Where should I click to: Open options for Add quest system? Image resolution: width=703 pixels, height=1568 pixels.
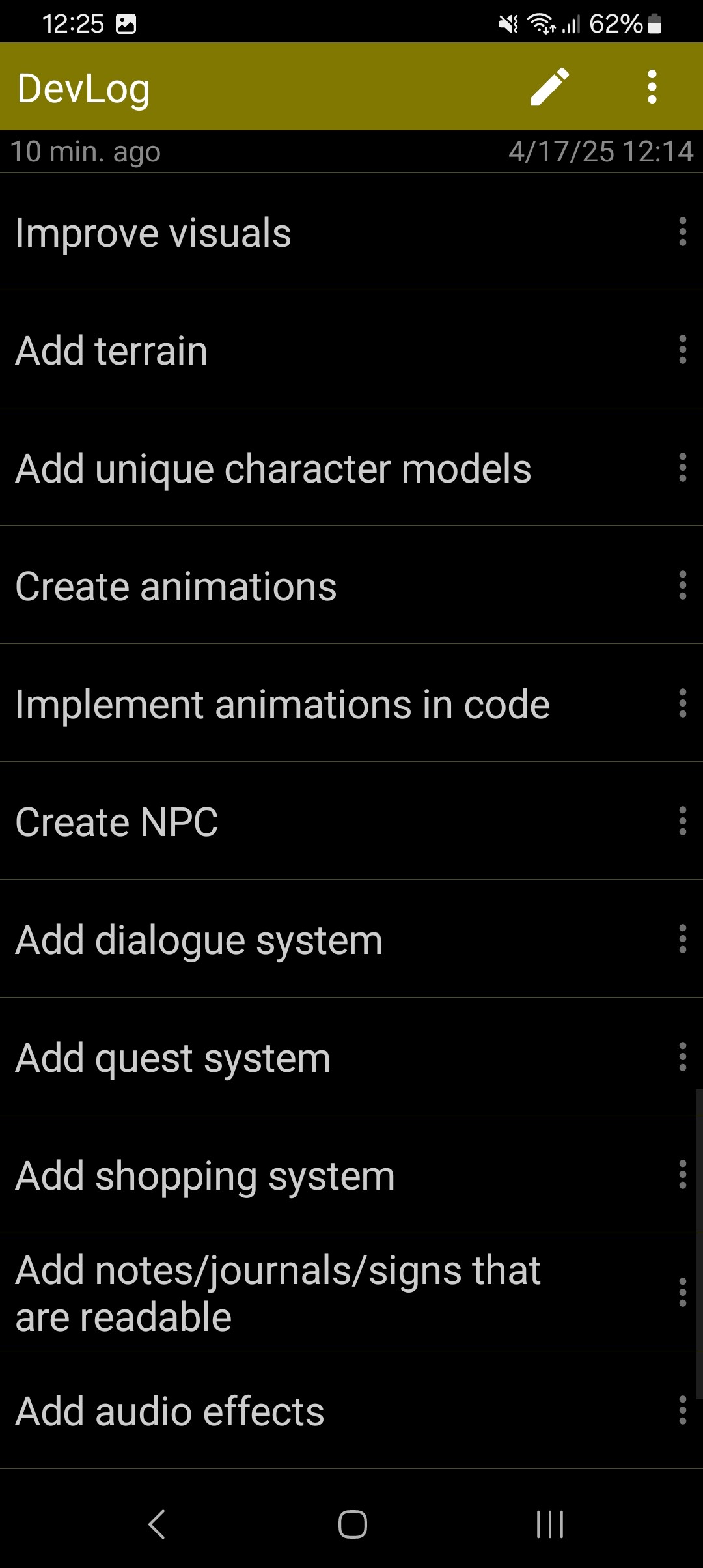tap(682, 1057)
